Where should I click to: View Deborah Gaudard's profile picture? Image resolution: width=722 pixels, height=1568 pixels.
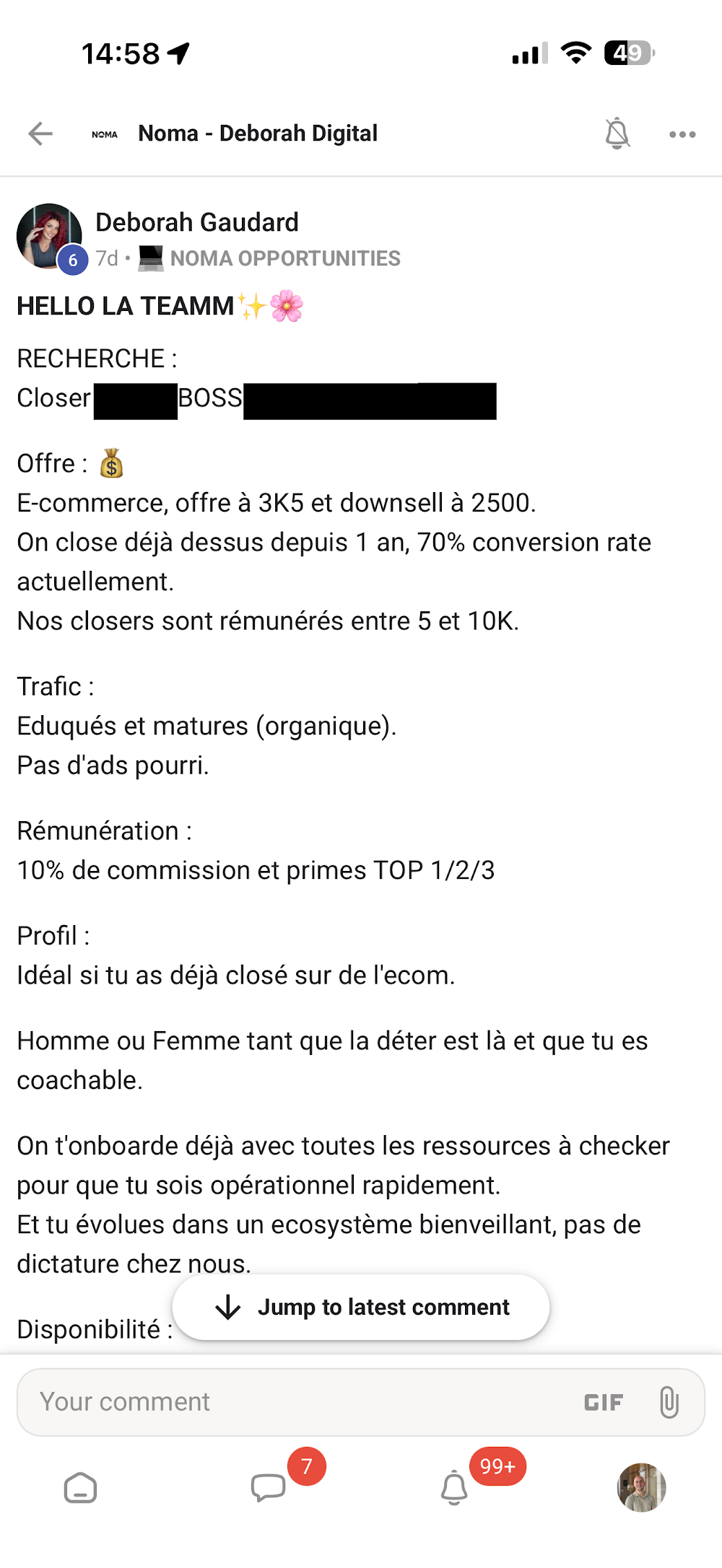point(49,237)
